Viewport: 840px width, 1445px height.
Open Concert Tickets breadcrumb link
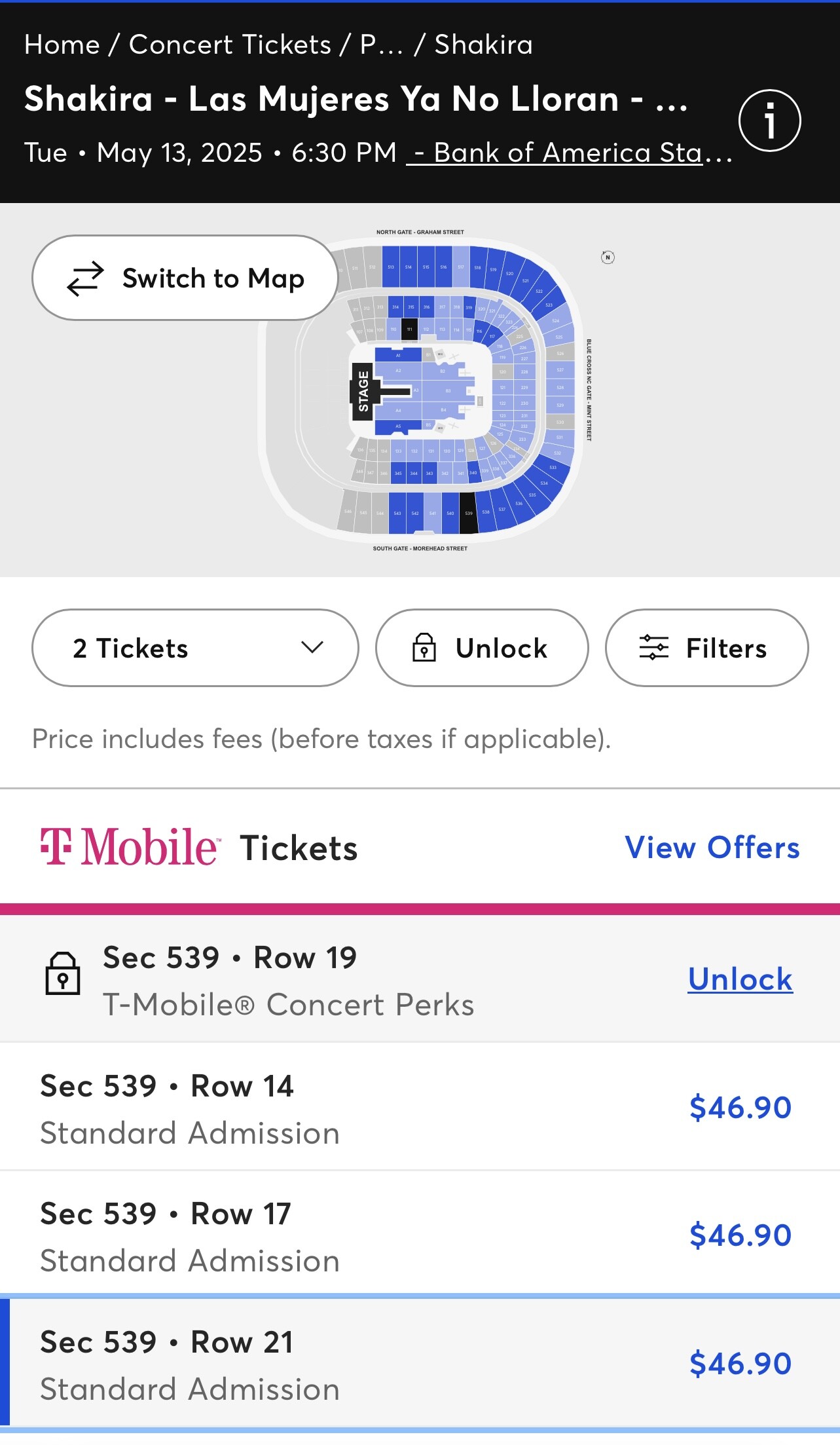click(230, 45)
